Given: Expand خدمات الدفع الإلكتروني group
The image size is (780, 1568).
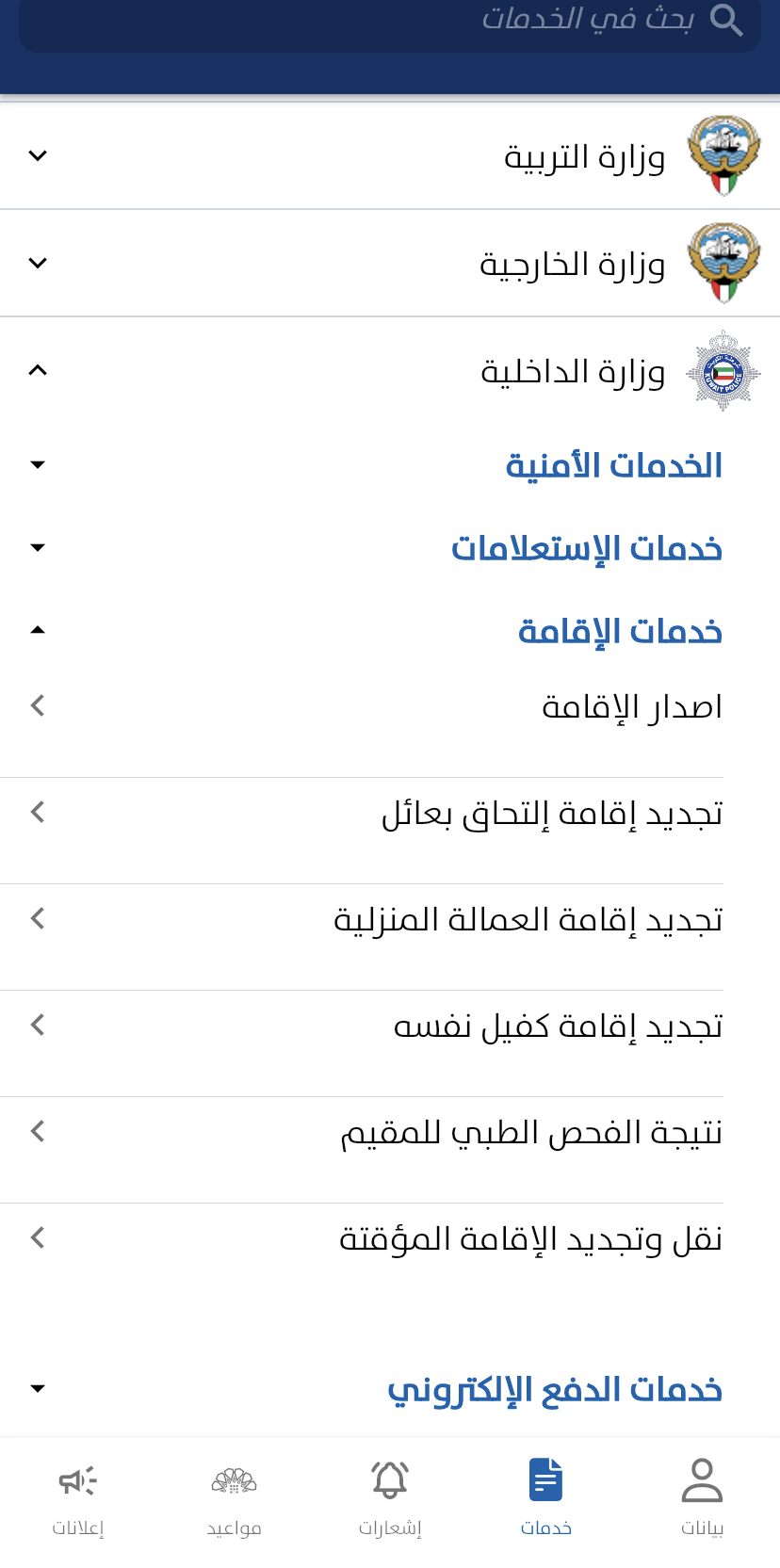Looking at the screenshot, I should tap(390, 1390).
